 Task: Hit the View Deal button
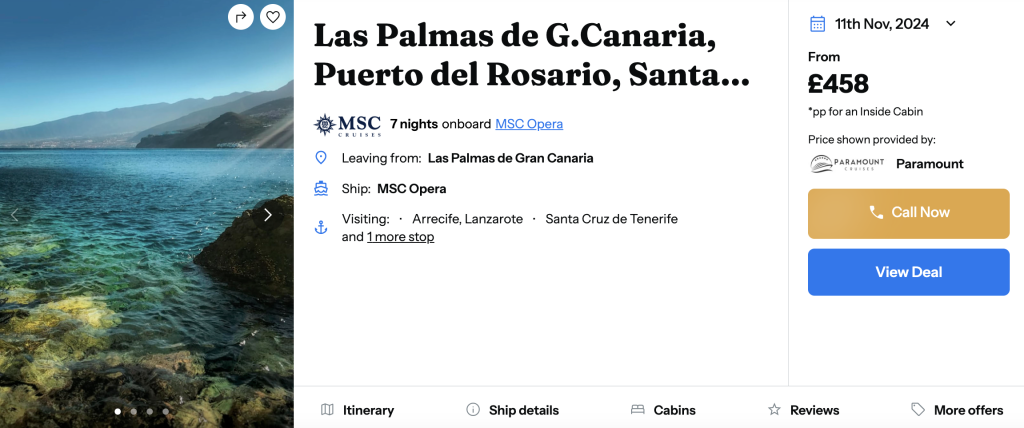[908, 272]
